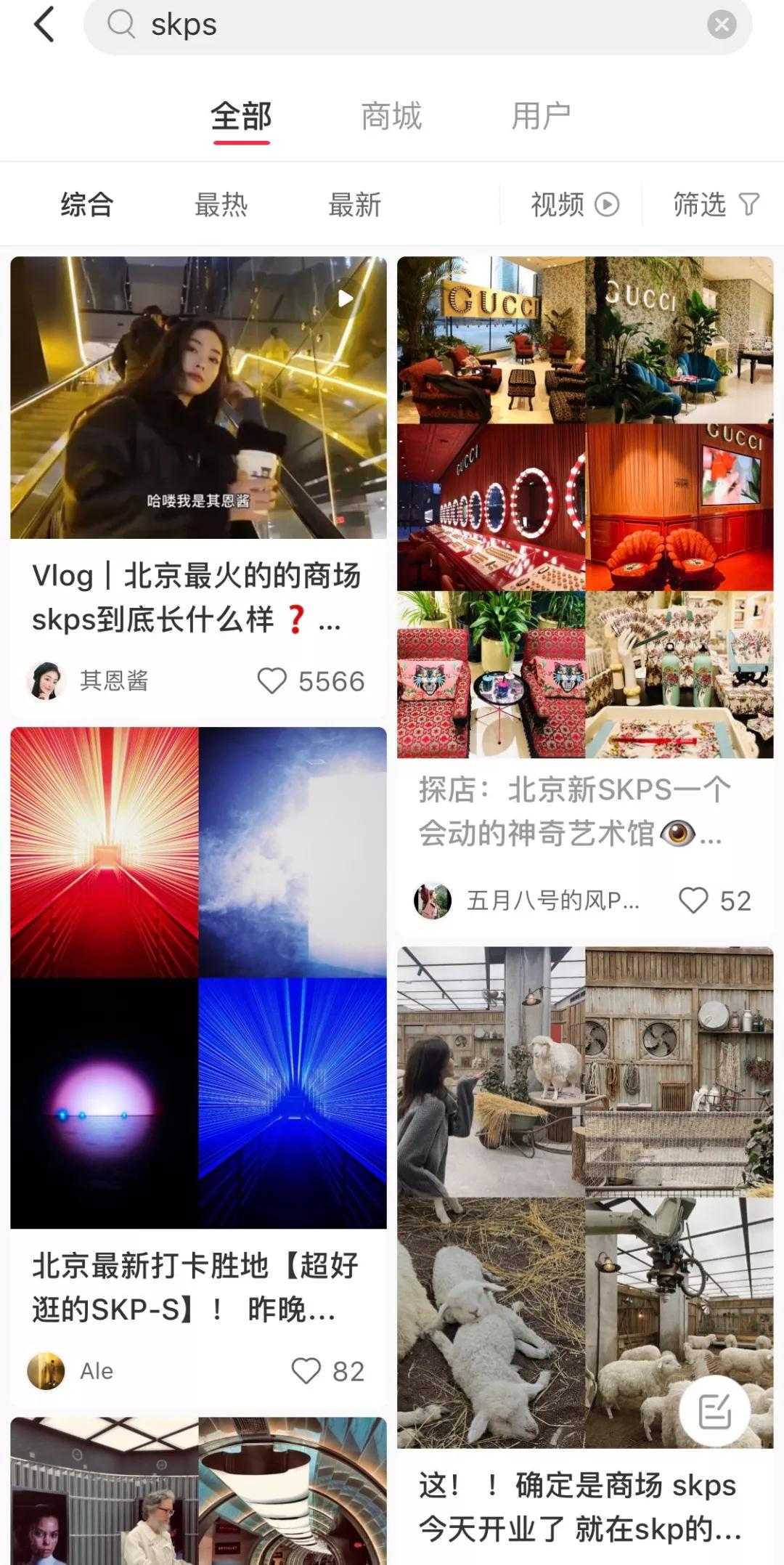
Task: Switch to the 用户 tab
Action: pyautogui.click(x=541, y=116)
